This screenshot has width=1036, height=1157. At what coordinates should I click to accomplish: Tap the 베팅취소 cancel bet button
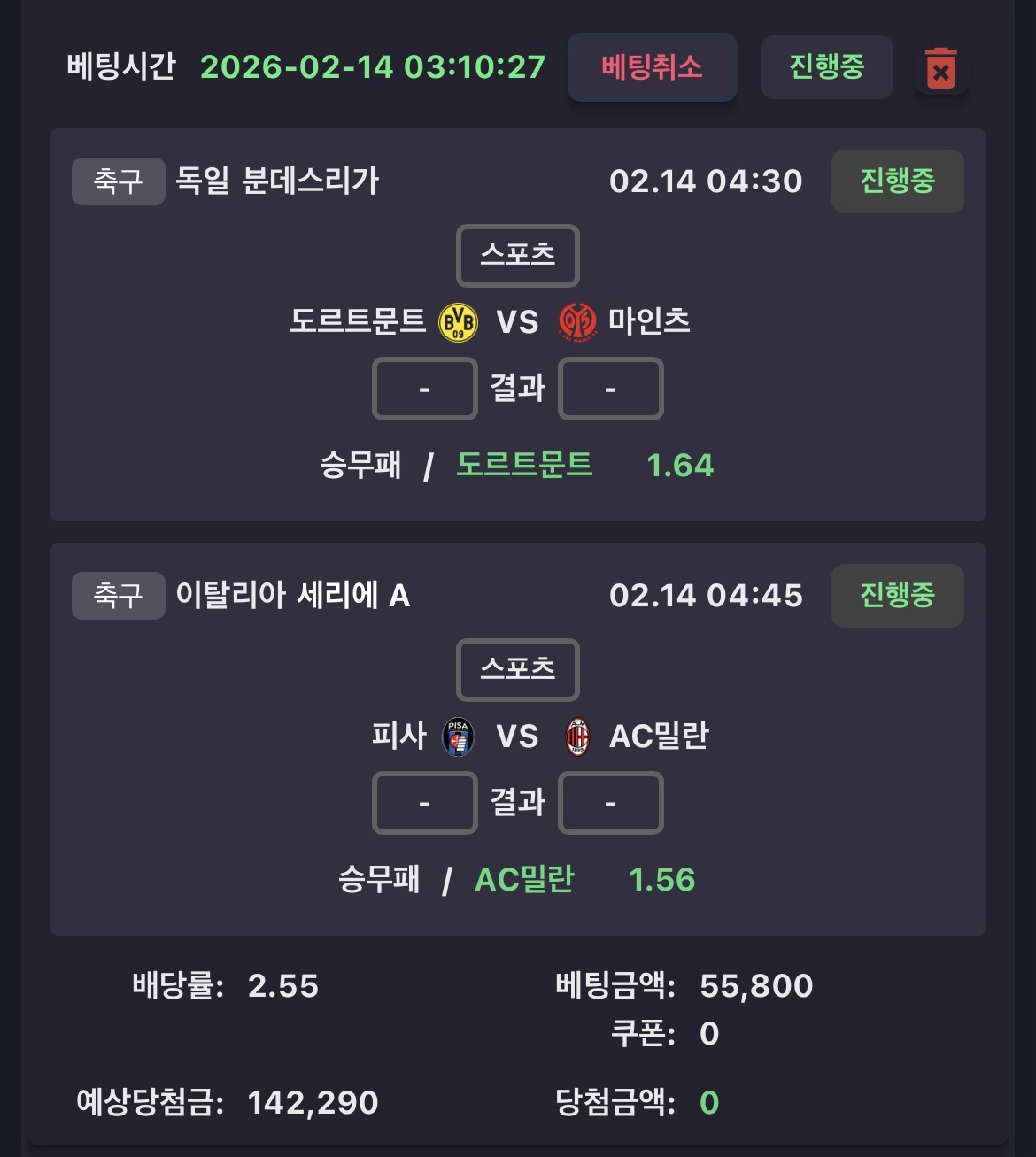point(652,67)
